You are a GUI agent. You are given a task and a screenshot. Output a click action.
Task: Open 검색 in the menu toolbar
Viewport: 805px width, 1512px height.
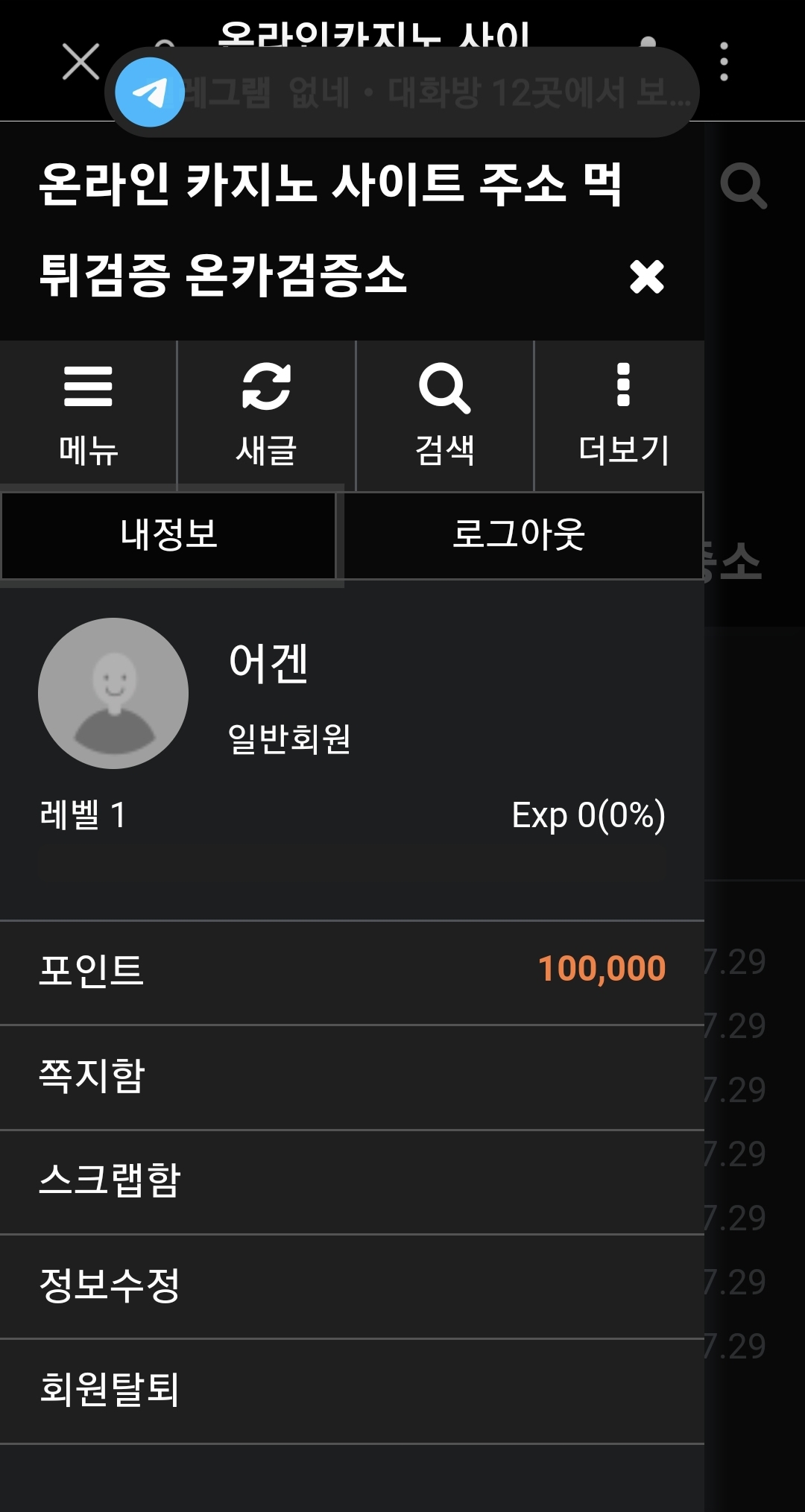[x=445, y=416]
